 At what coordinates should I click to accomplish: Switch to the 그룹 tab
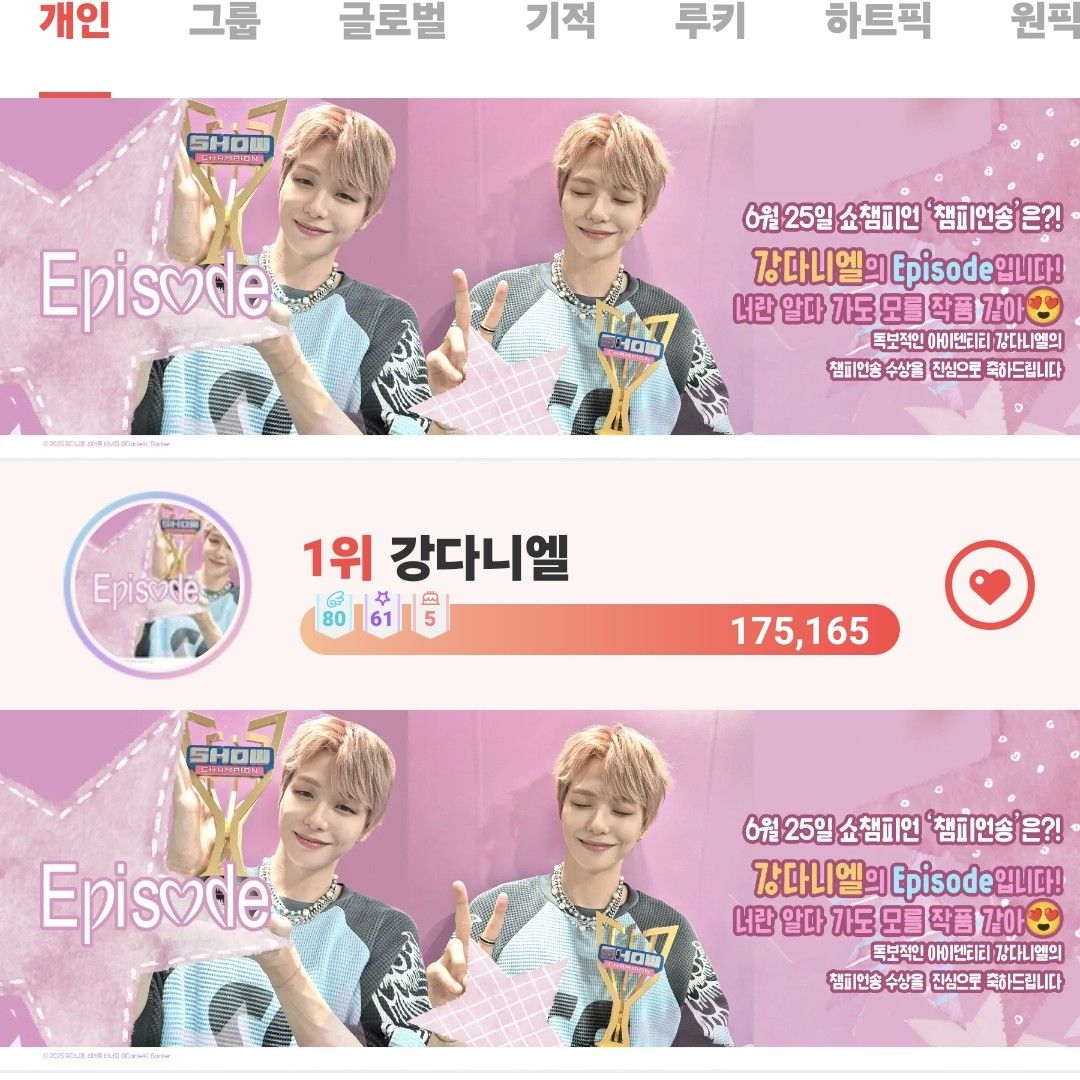224,22
